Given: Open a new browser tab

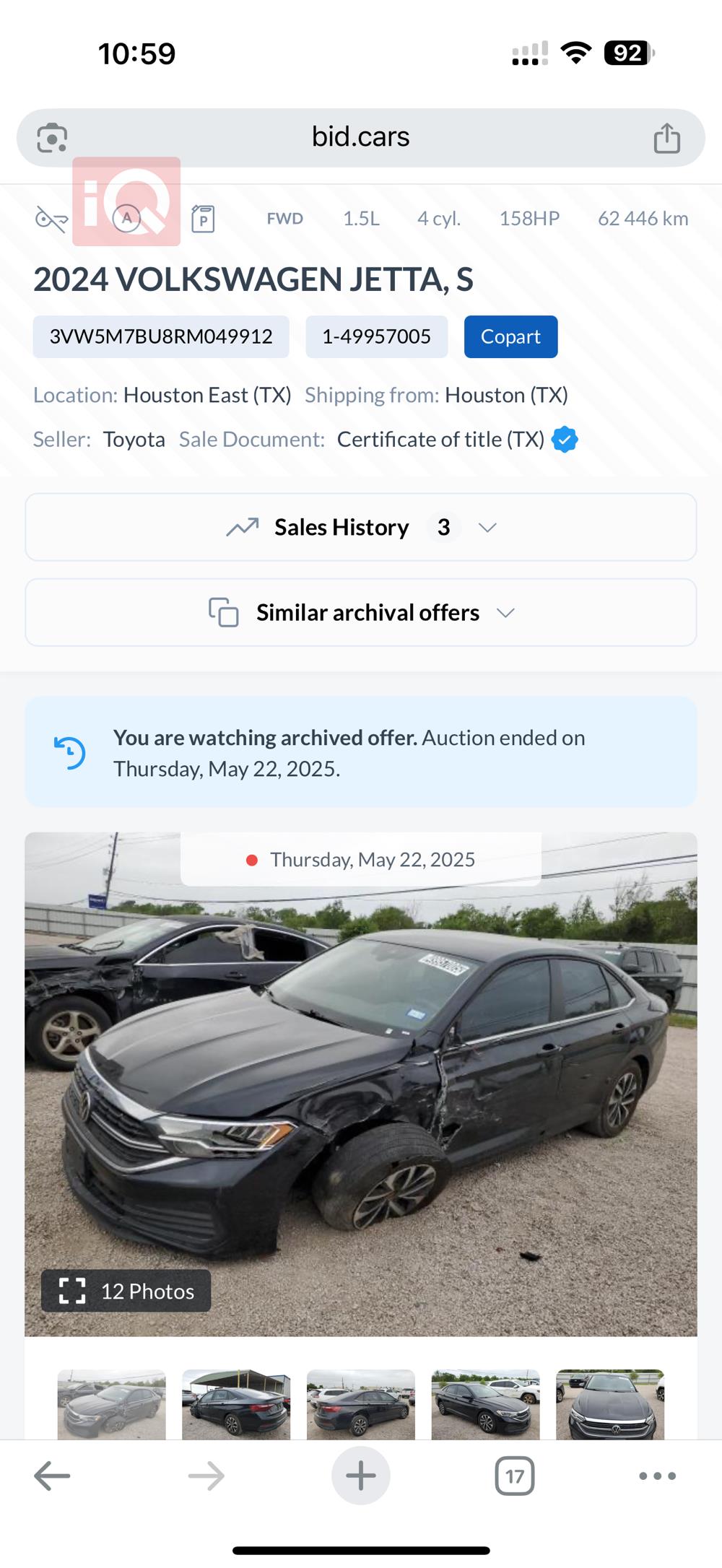Looking at the screenshot, I should tap(361, 1476).
